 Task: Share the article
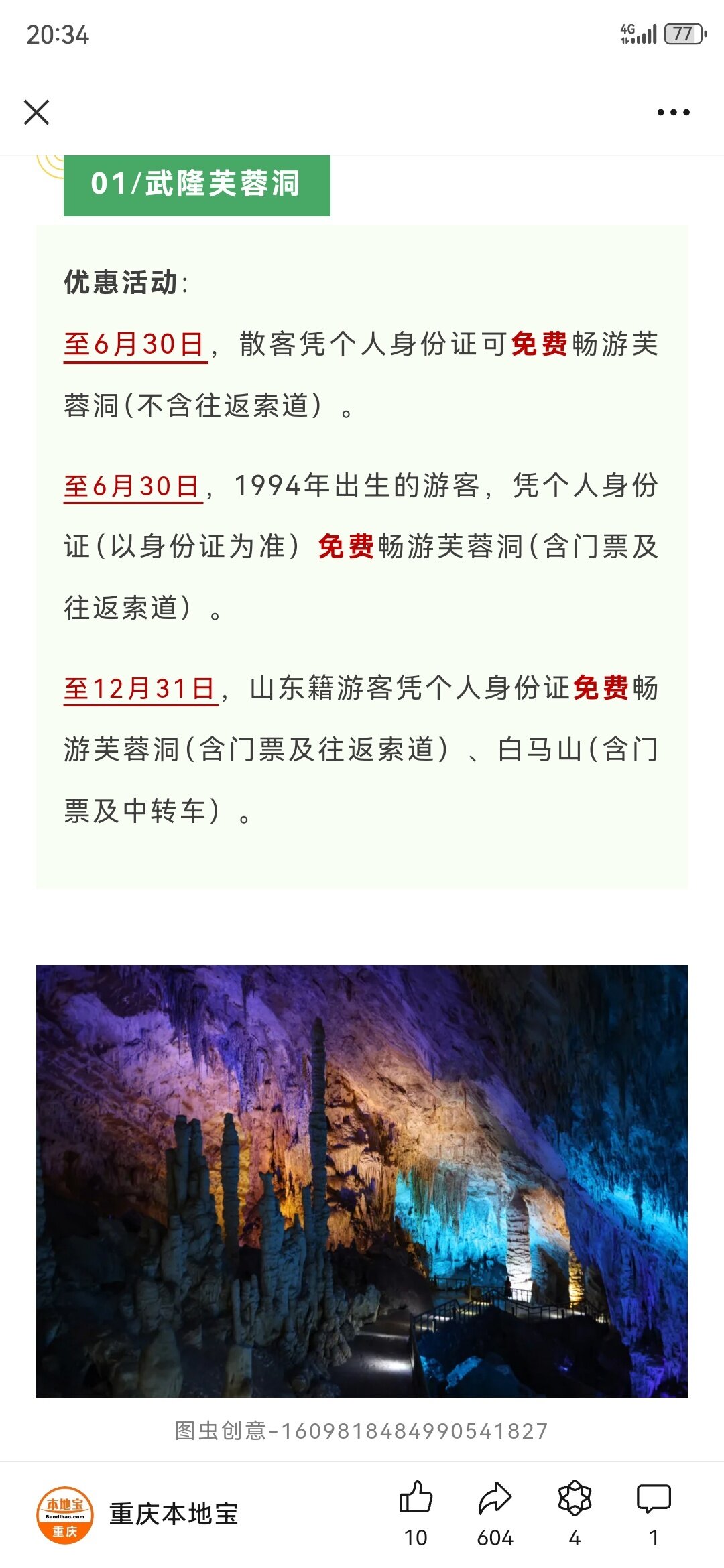tap(495, 1498)
